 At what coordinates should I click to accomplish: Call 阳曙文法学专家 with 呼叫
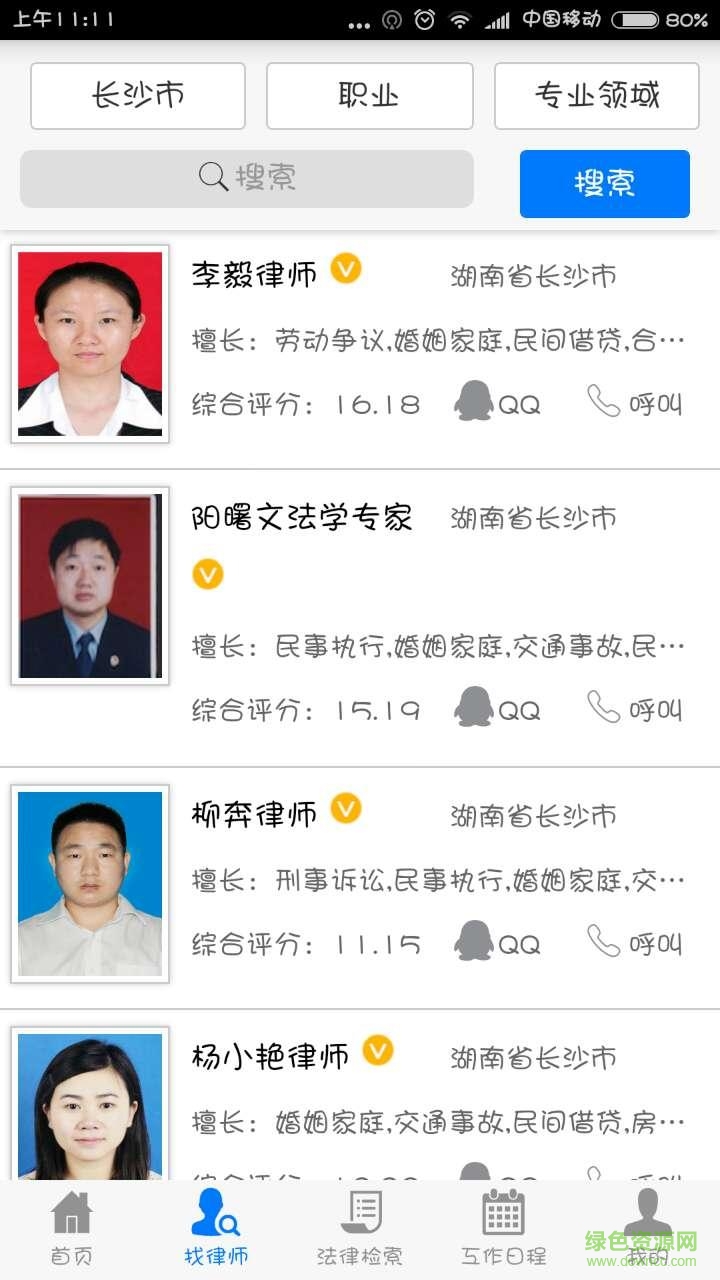click(635, 709)
